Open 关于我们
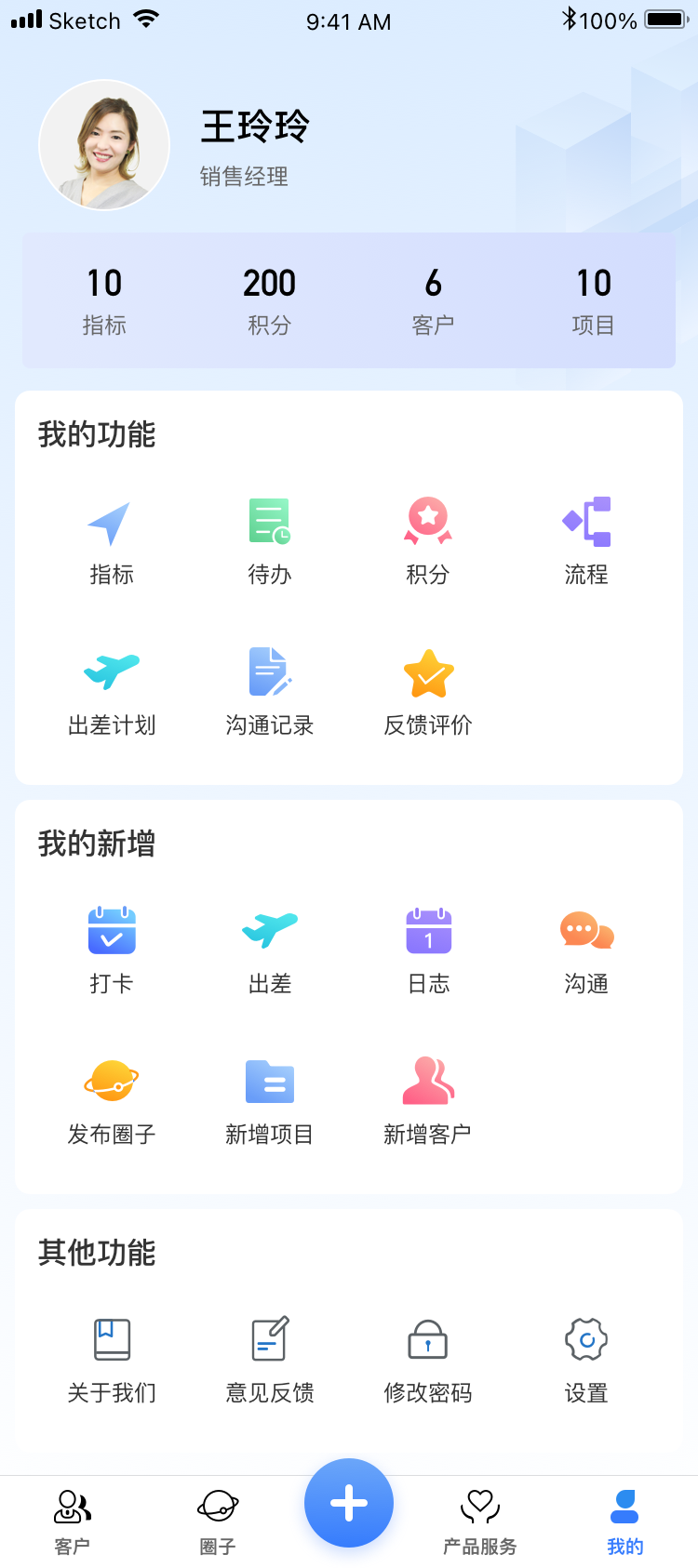 coord(112,1360)
